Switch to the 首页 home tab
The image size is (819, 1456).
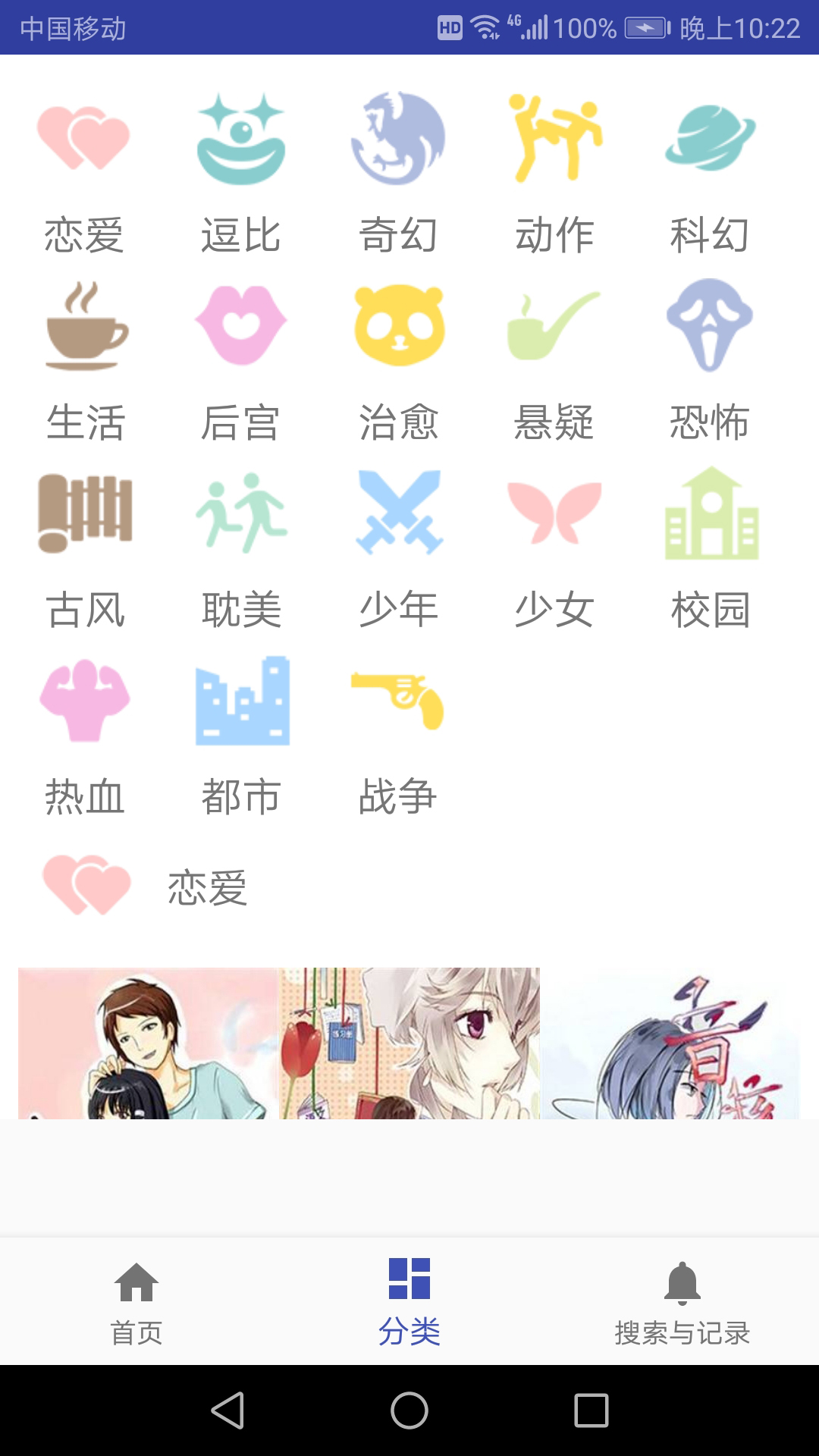[x=135, y=1297]
